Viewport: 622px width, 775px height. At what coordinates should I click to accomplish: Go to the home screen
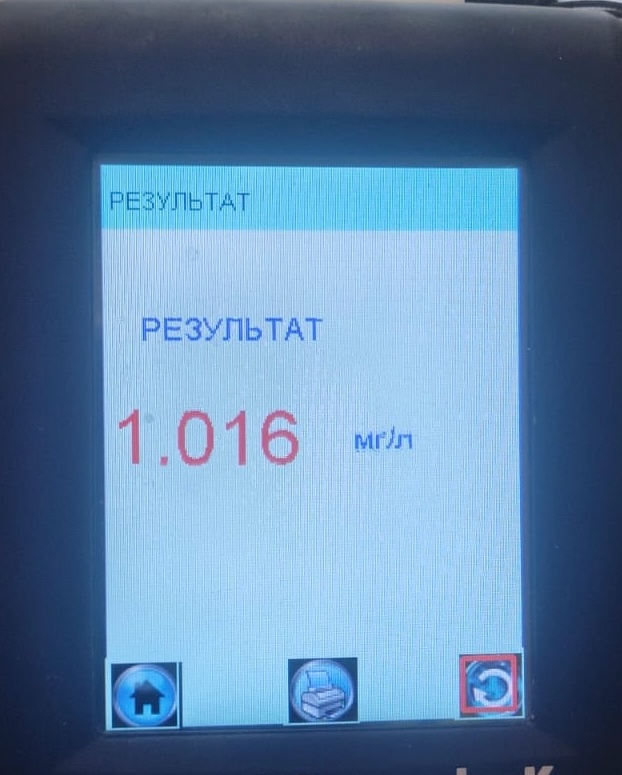pyautogui.click(x=143, y=692)
